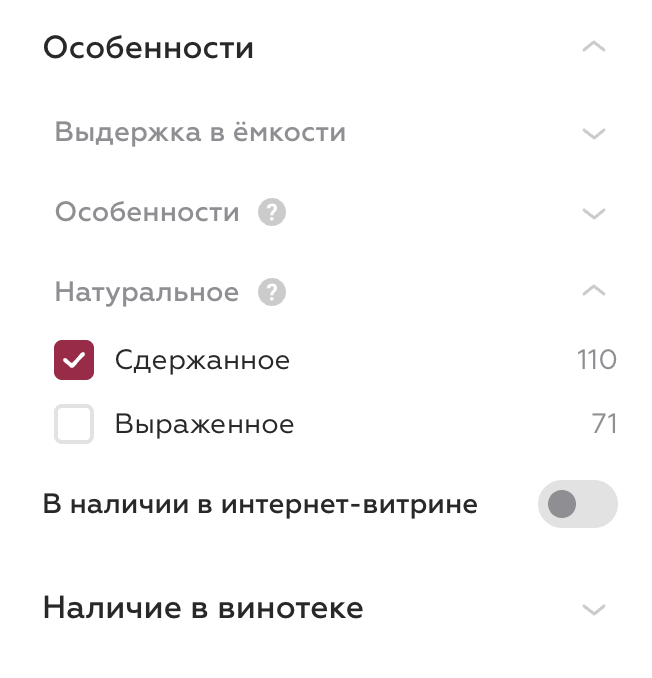Expand the Особенности sub-filter
This screenshot has height=678, width=652.
coord(594,213)
